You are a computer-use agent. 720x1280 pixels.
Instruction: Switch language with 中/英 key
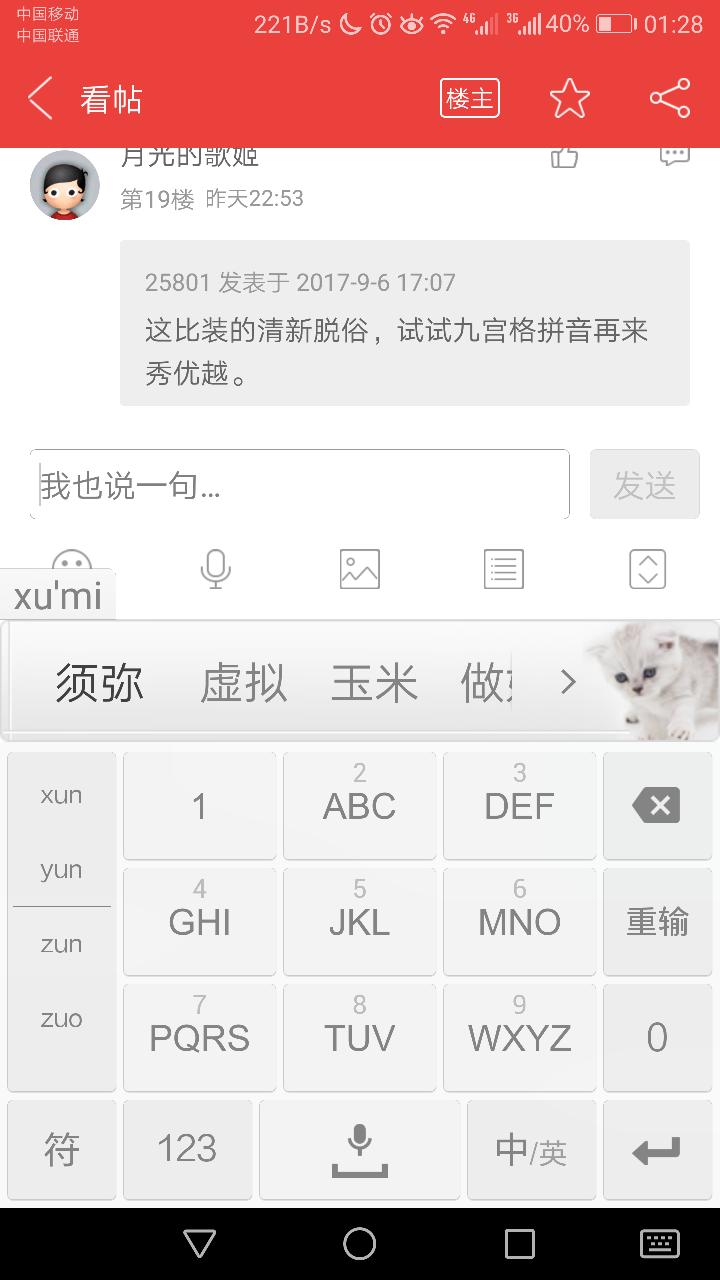tap(531, 1150)
